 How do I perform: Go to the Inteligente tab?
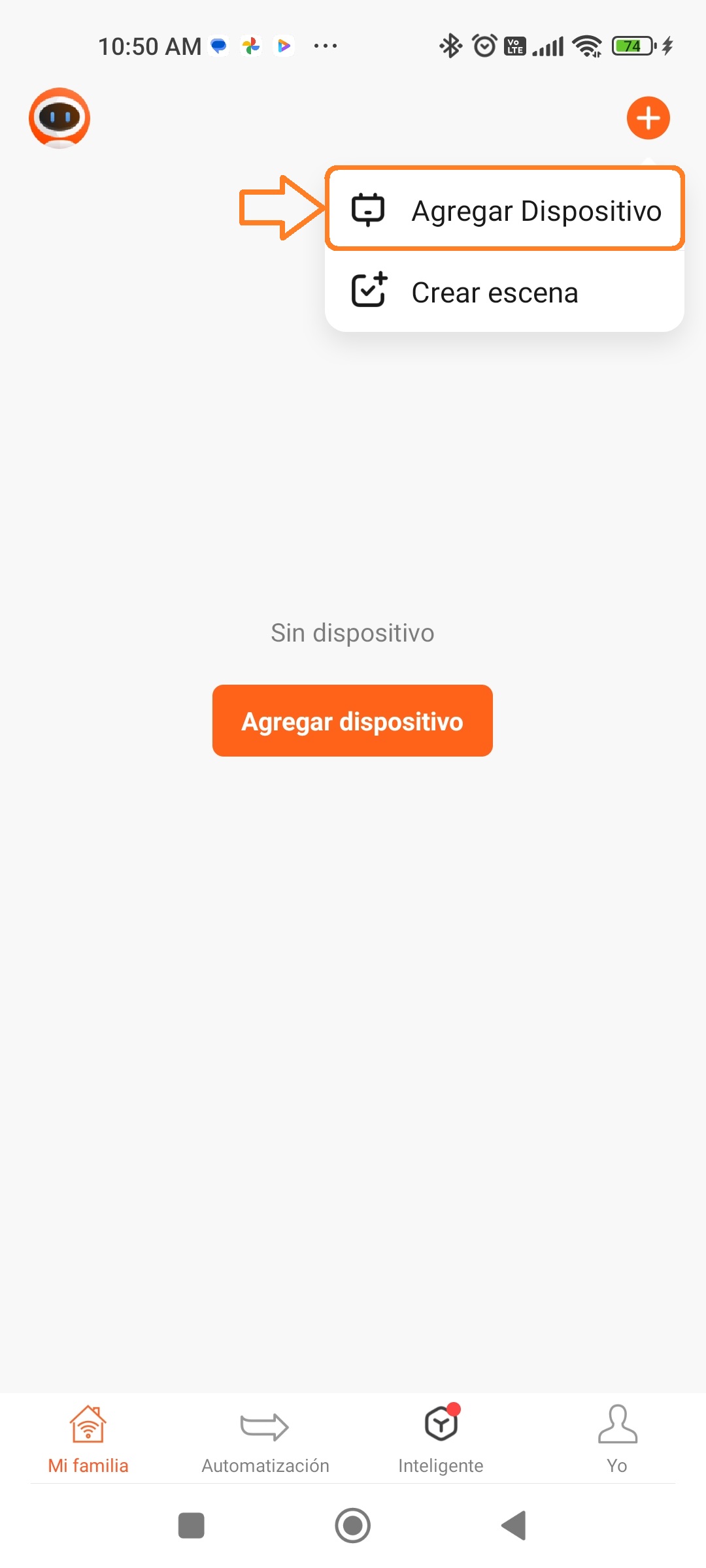pyautogui.click(x=441, y=1438)
